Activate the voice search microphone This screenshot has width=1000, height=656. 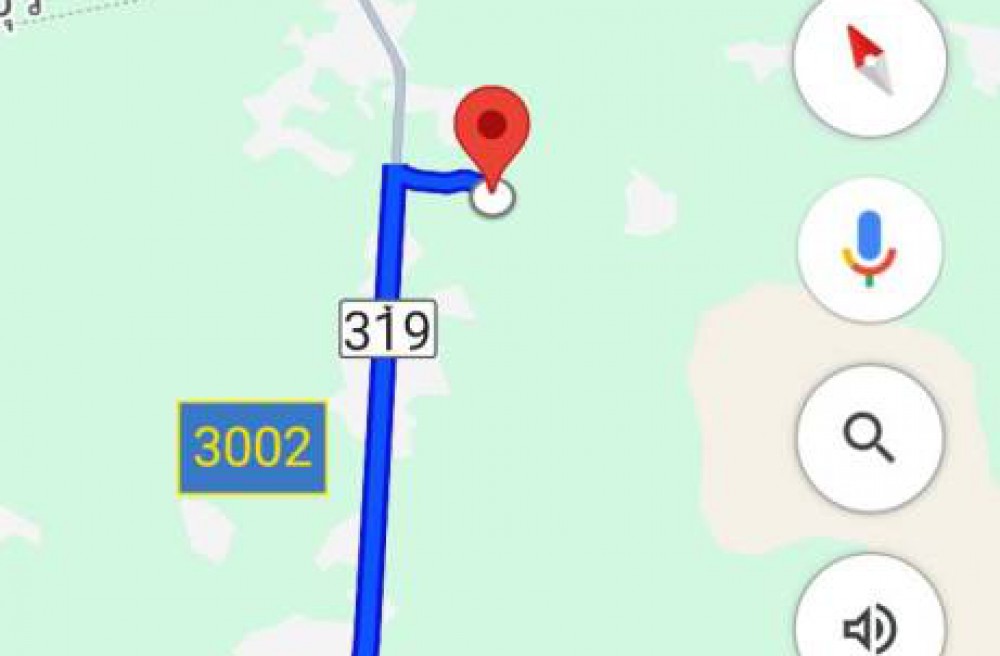869,248
